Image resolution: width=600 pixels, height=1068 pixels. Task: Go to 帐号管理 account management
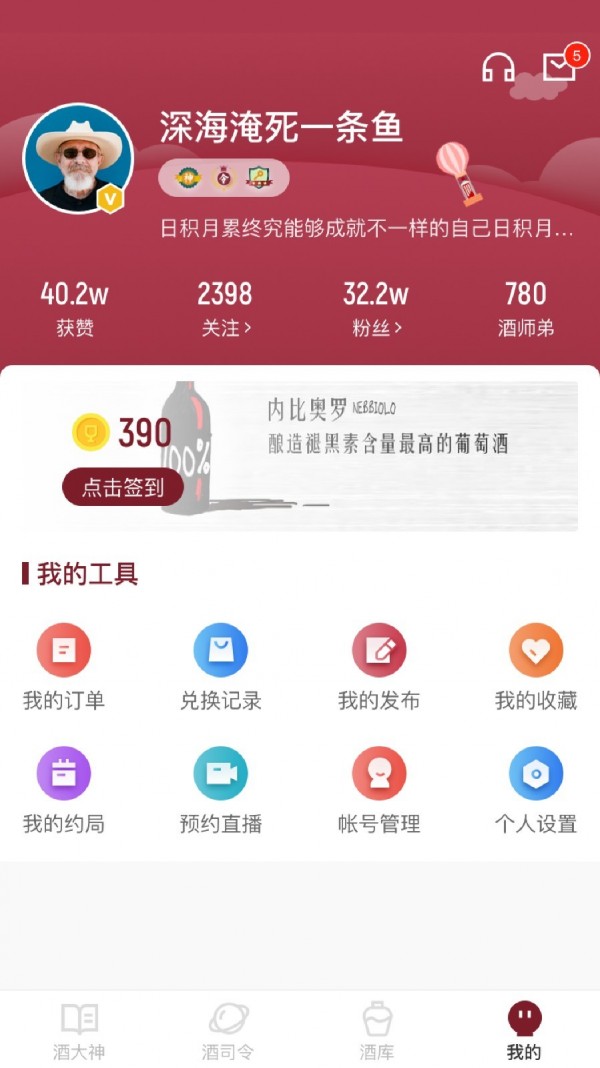tap(379, 789)
